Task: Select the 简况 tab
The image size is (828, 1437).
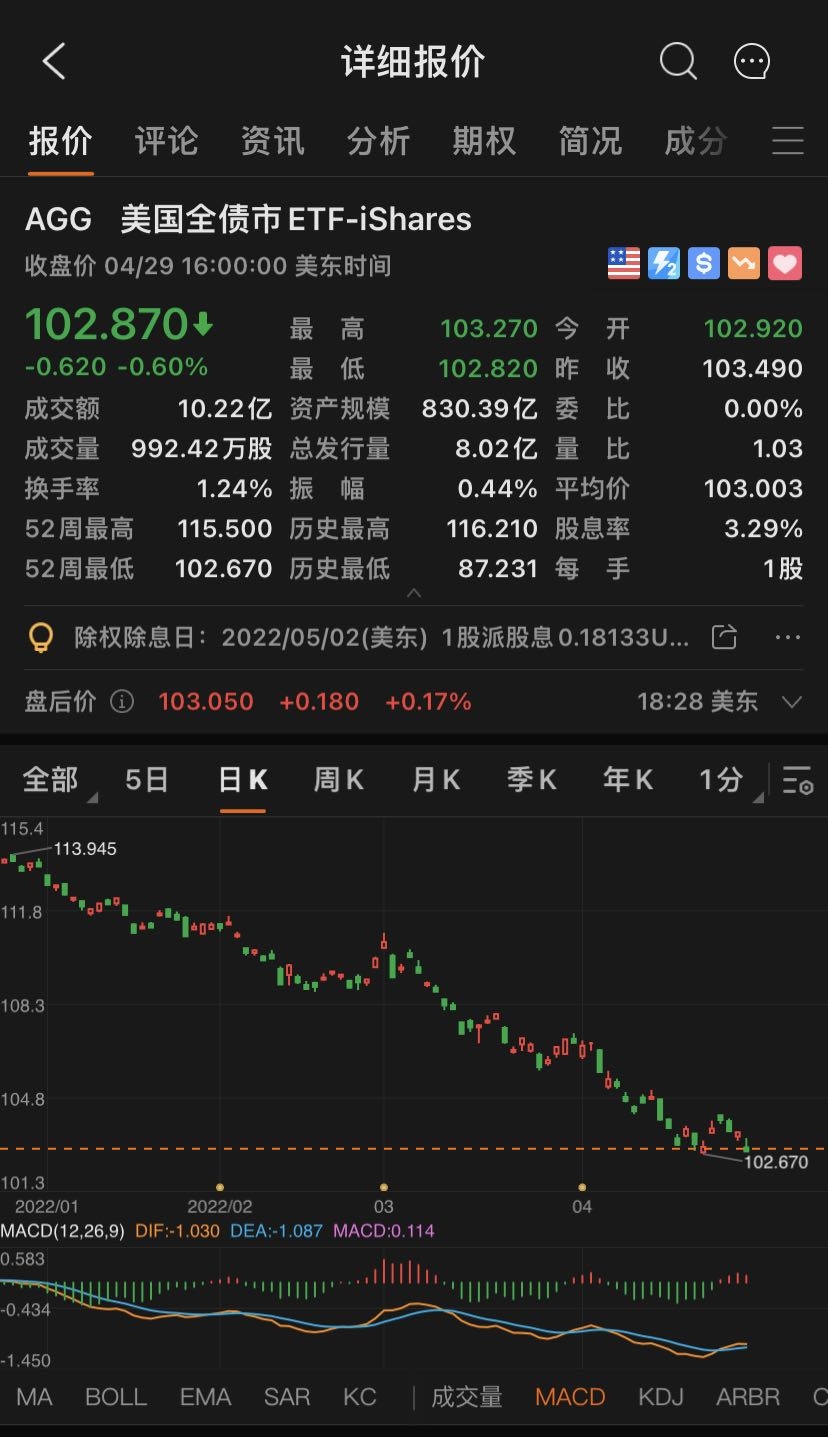Action: [x=590, y=141]
